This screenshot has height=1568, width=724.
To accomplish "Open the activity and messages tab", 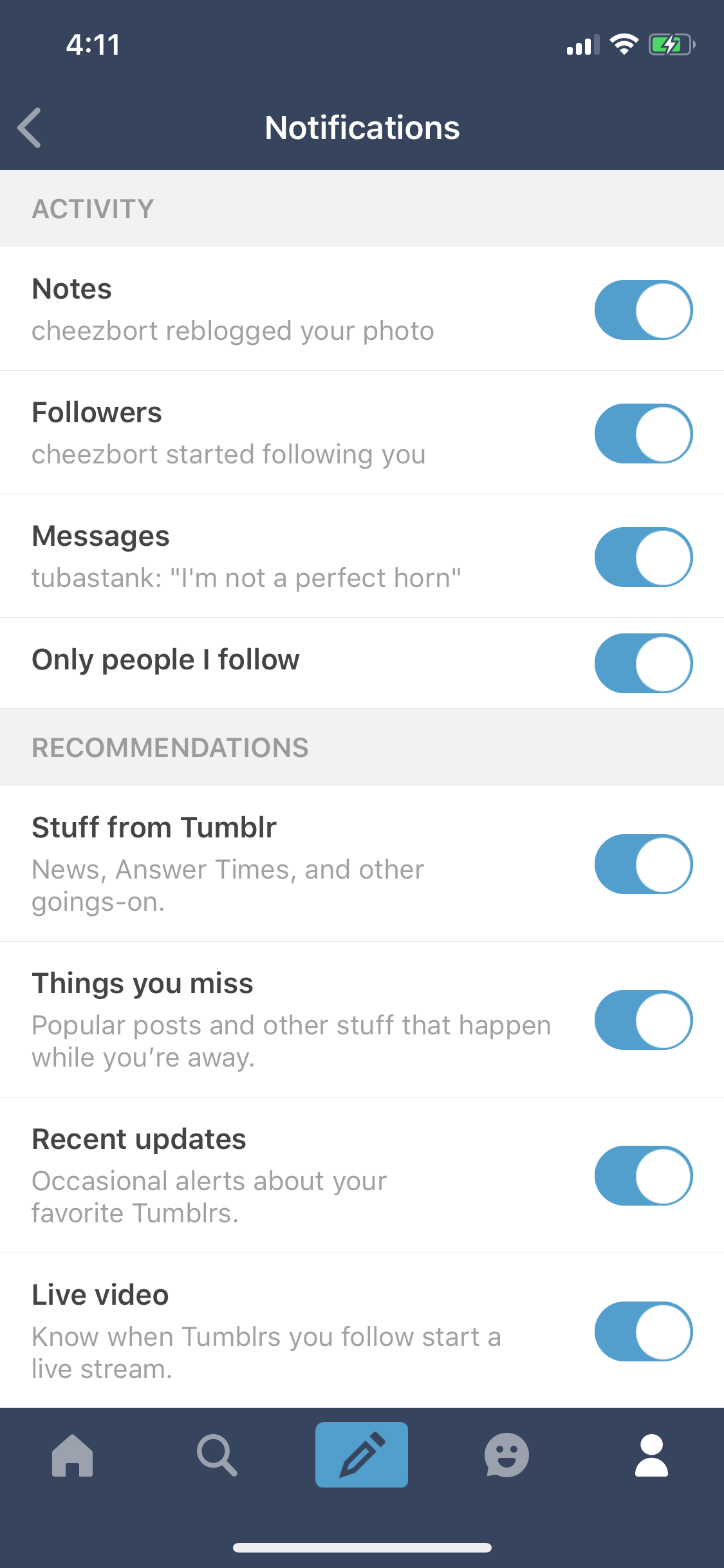I will 506,1455.
